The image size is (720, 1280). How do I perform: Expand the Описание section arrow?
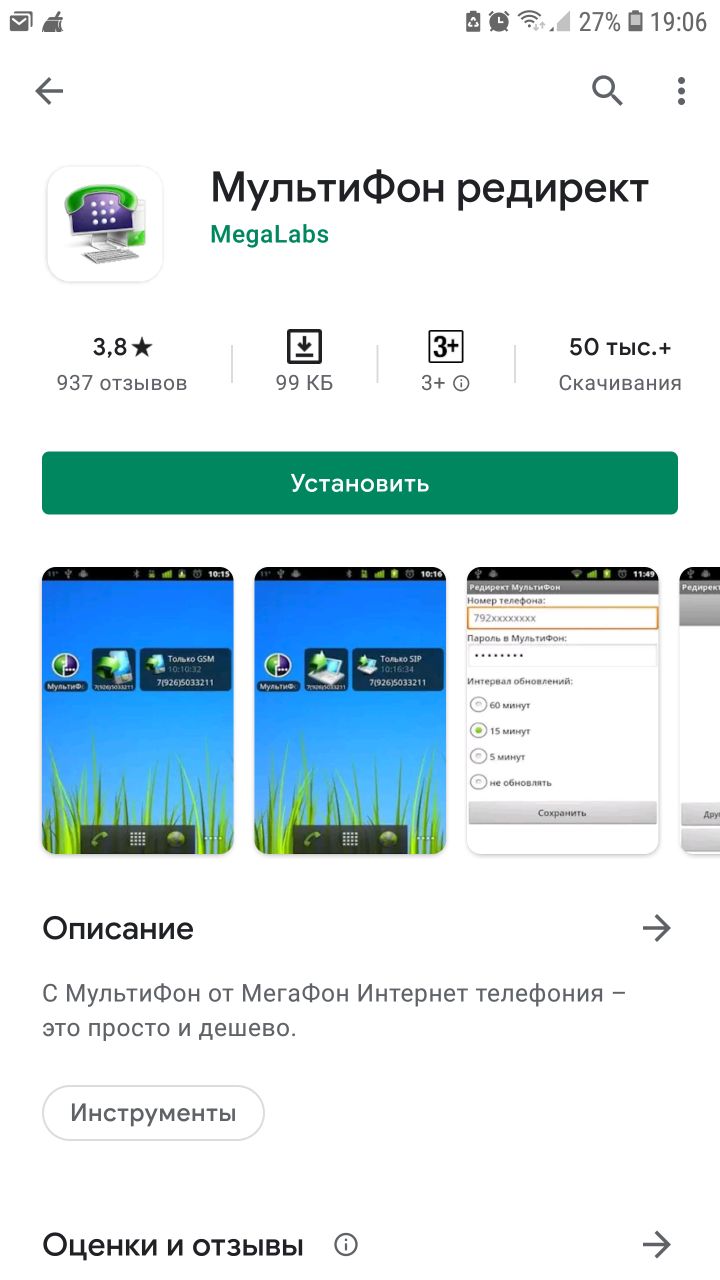(x=656, y=929)
